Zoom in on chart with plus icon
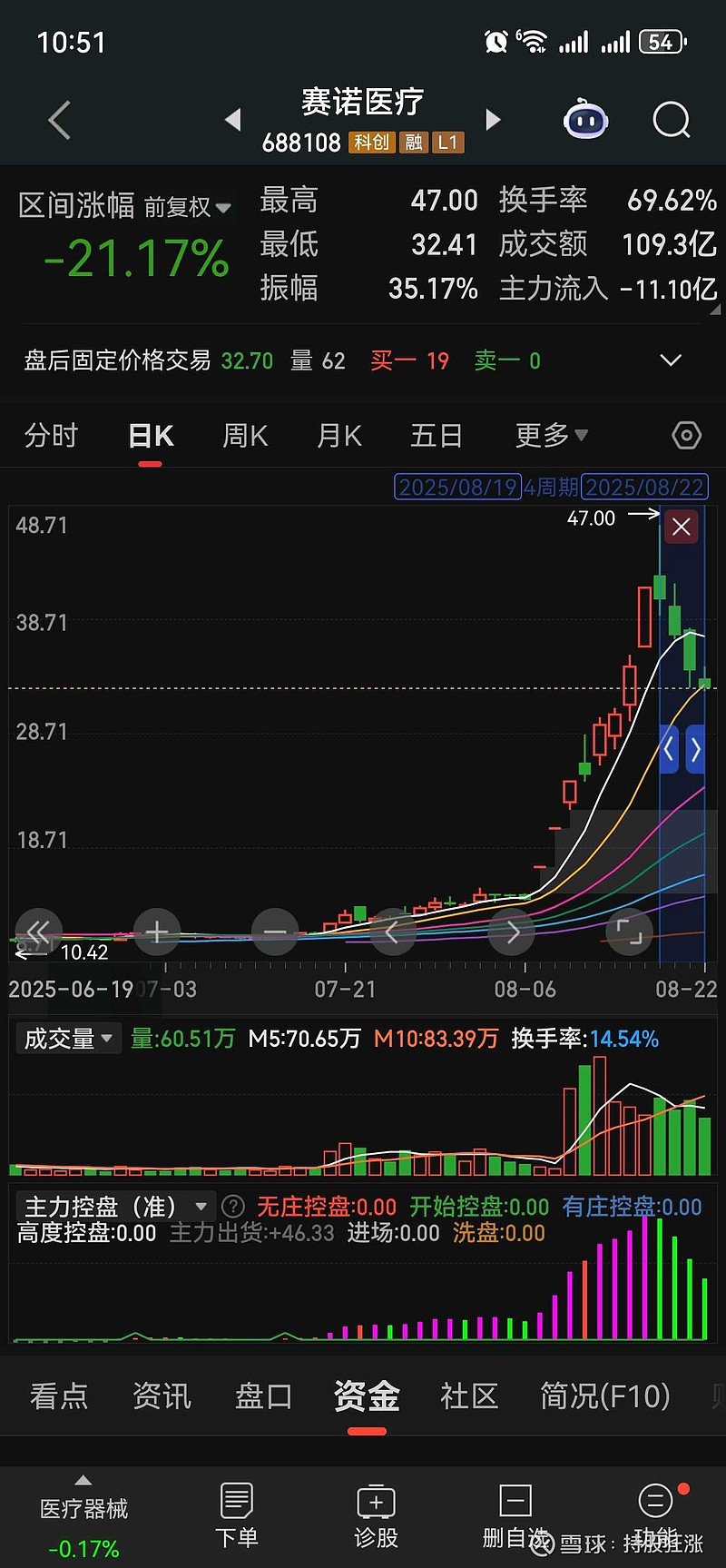The height and width of the screenshot is (1568, 726). (156, 932)
